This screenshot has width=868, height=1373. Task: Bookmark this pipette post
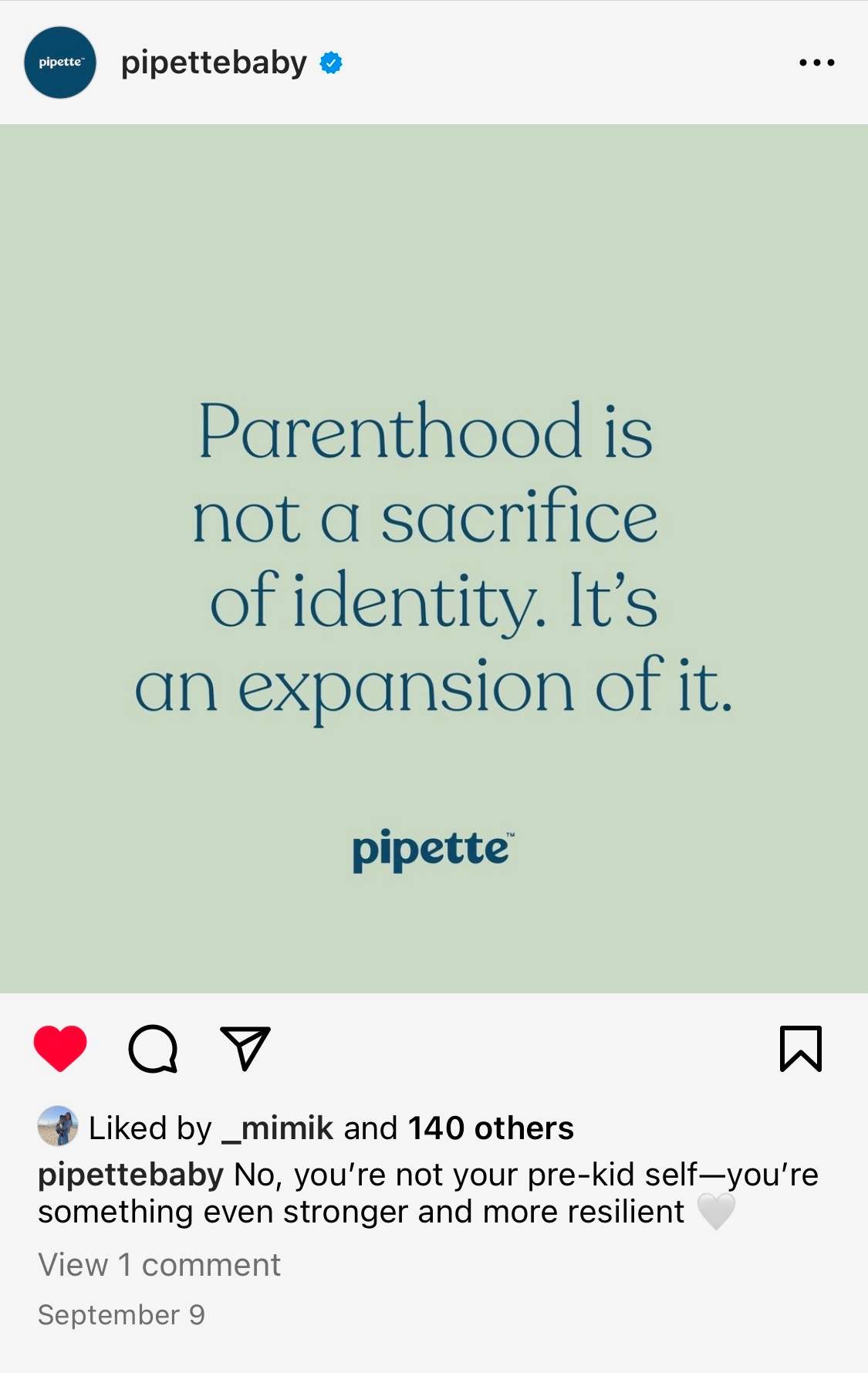tap(800, 1048)
